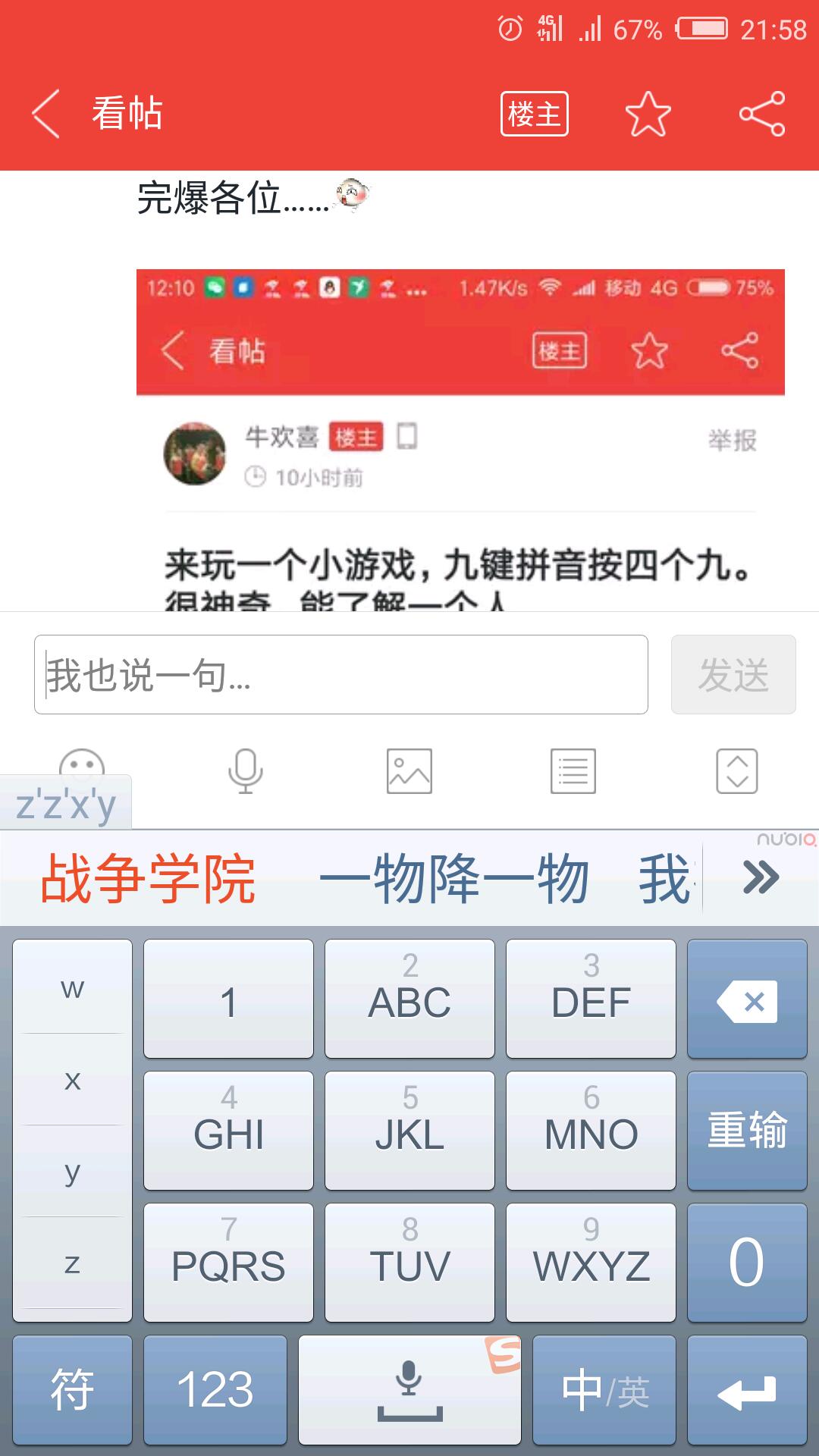Share this thread
The width and height of the screenshot is (819, 1456).
761,114
